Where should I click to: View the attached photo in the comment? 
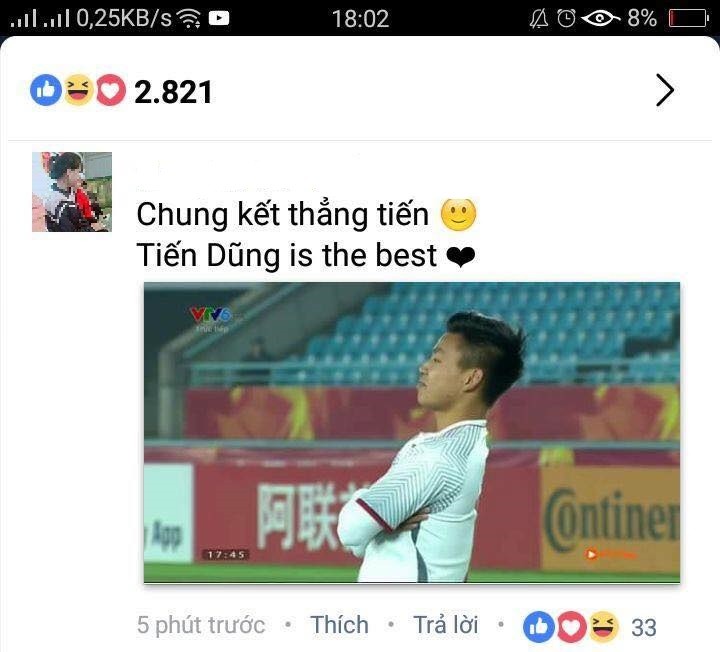tap(411, 432)
